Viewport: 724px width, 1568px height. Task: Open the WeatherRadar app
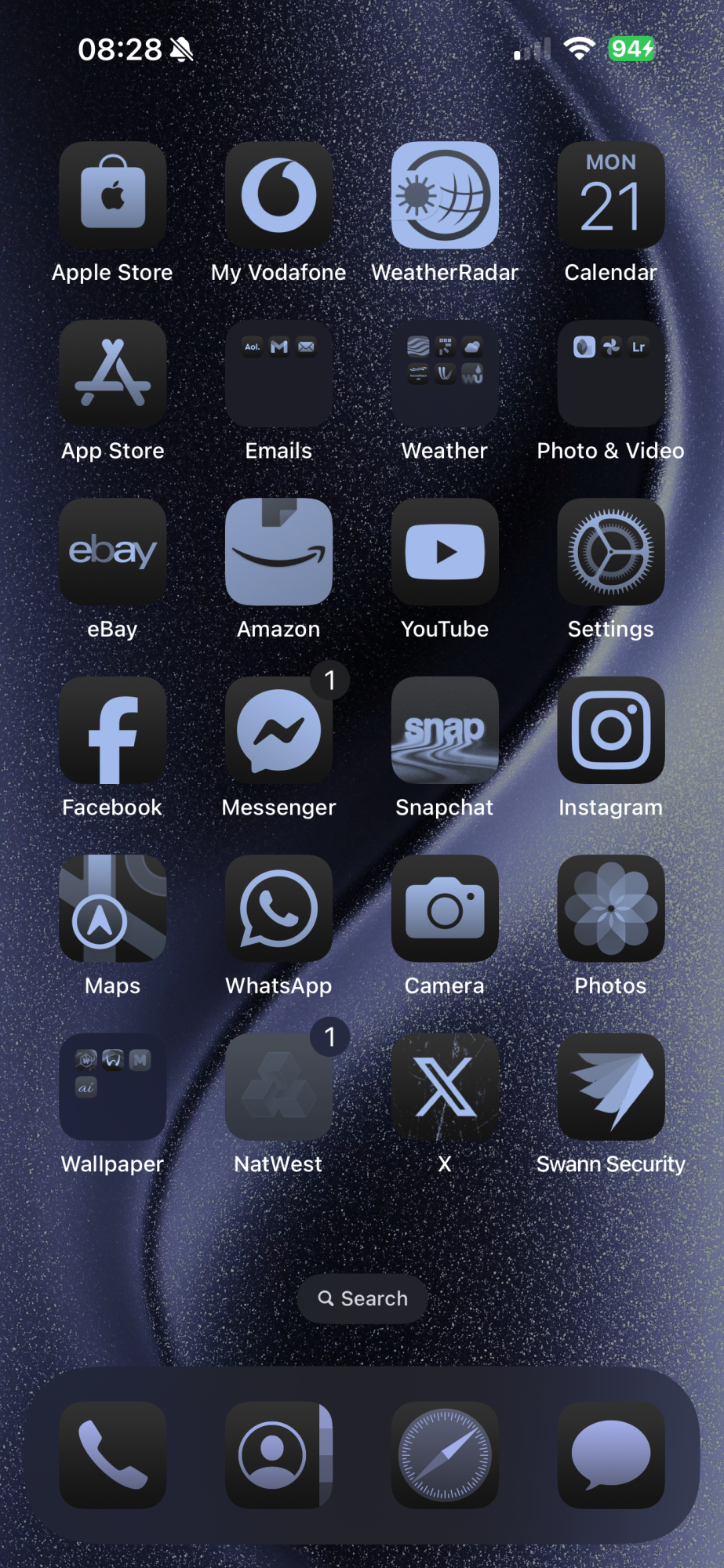pos(445,196)
